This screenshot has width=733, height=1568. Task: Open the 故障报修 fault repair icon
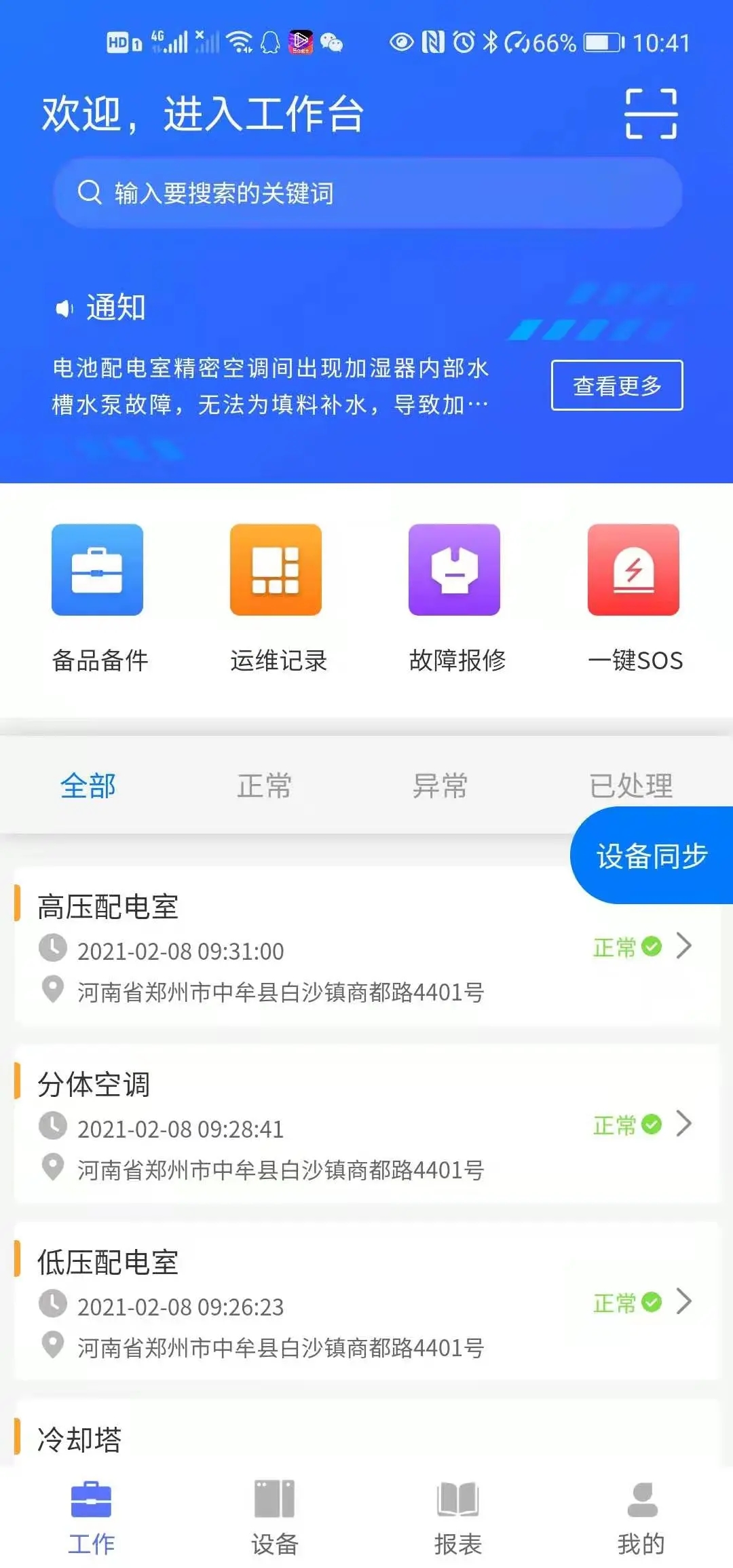coord(455,571)
